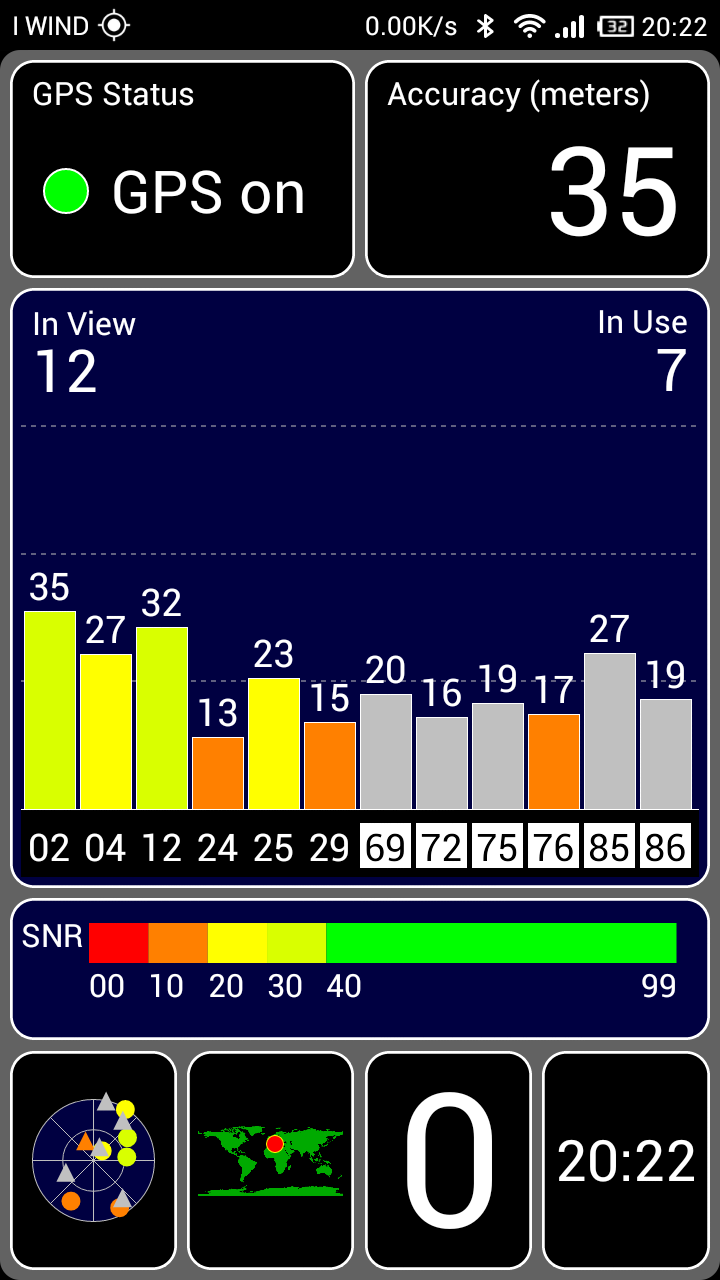Open the time tile showing 20:22
The width and height of the screenshot is (720, 1280).
point(626,1160)
